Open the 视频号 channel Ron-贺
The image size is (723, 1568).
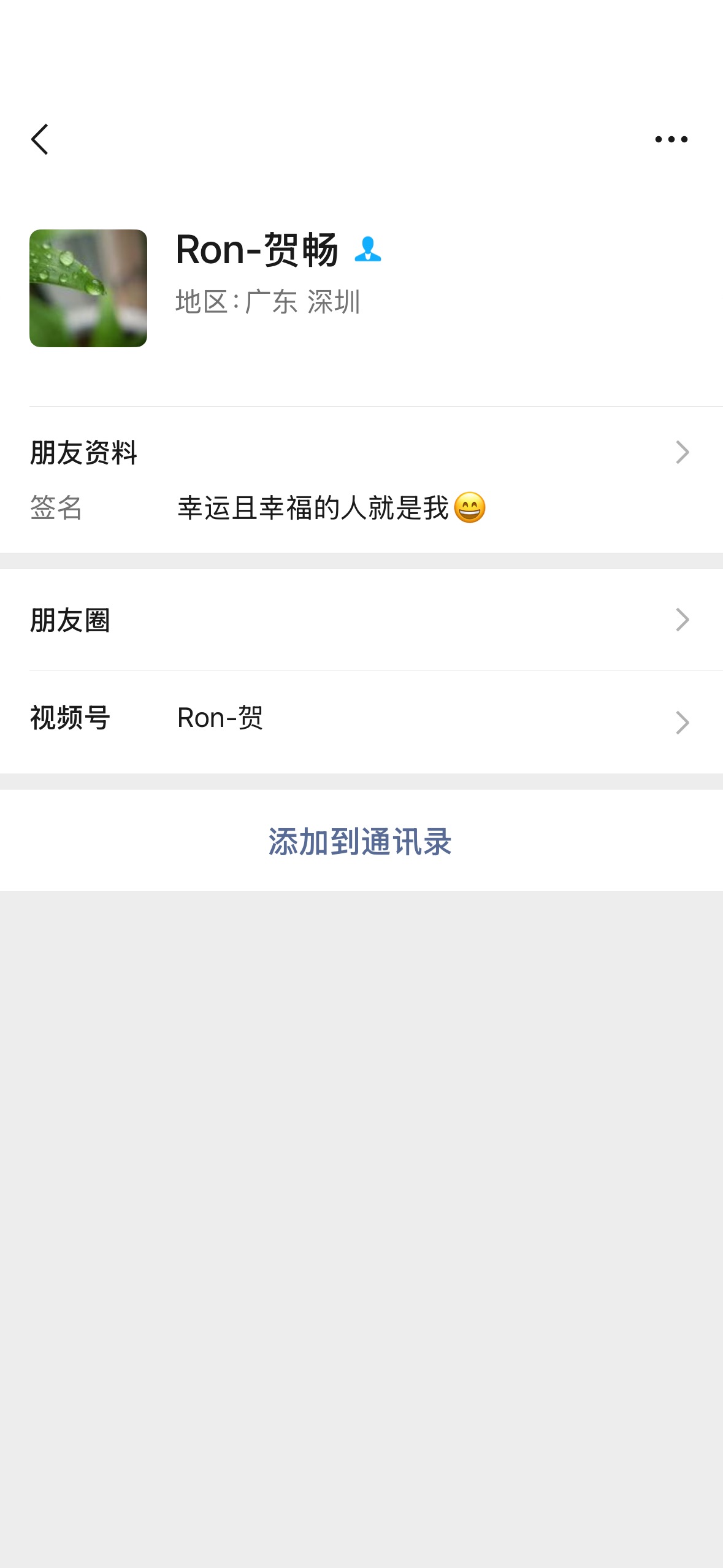click(x=361, y=720)
